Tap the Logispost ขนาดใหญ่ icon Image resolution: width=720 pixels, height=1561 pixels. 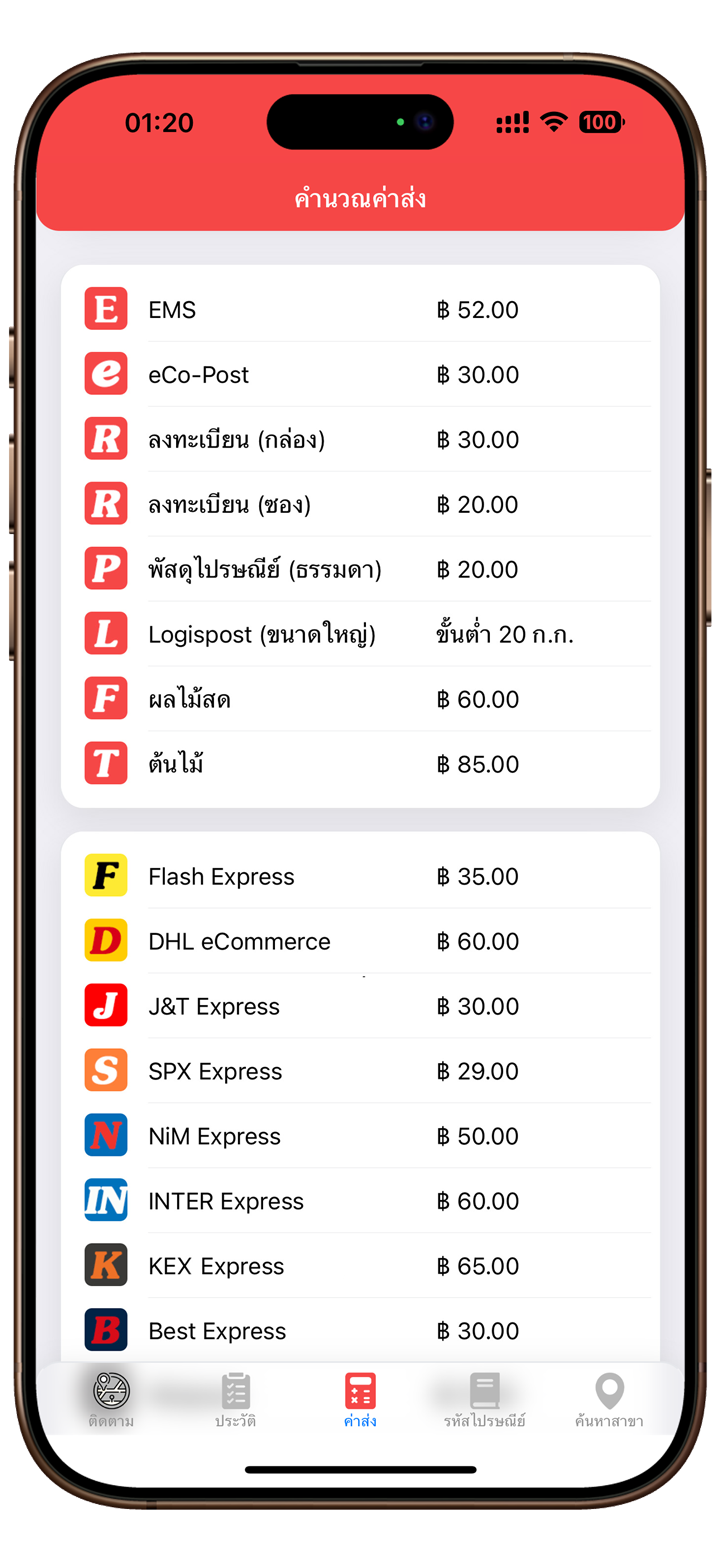pyautogui.click(x=105, y=634)
